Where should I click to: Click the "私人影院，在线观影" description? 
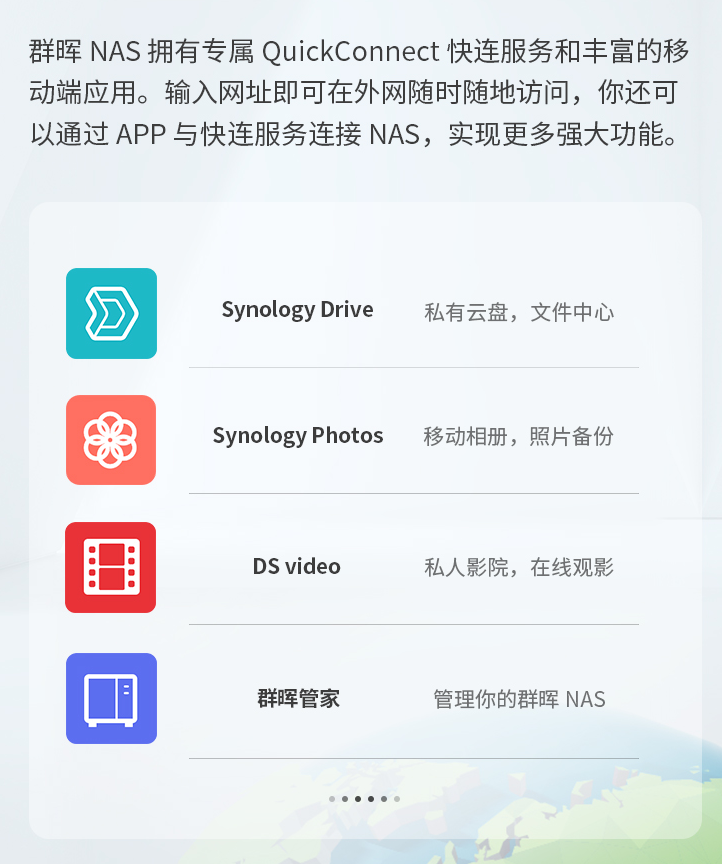[517, 566]
